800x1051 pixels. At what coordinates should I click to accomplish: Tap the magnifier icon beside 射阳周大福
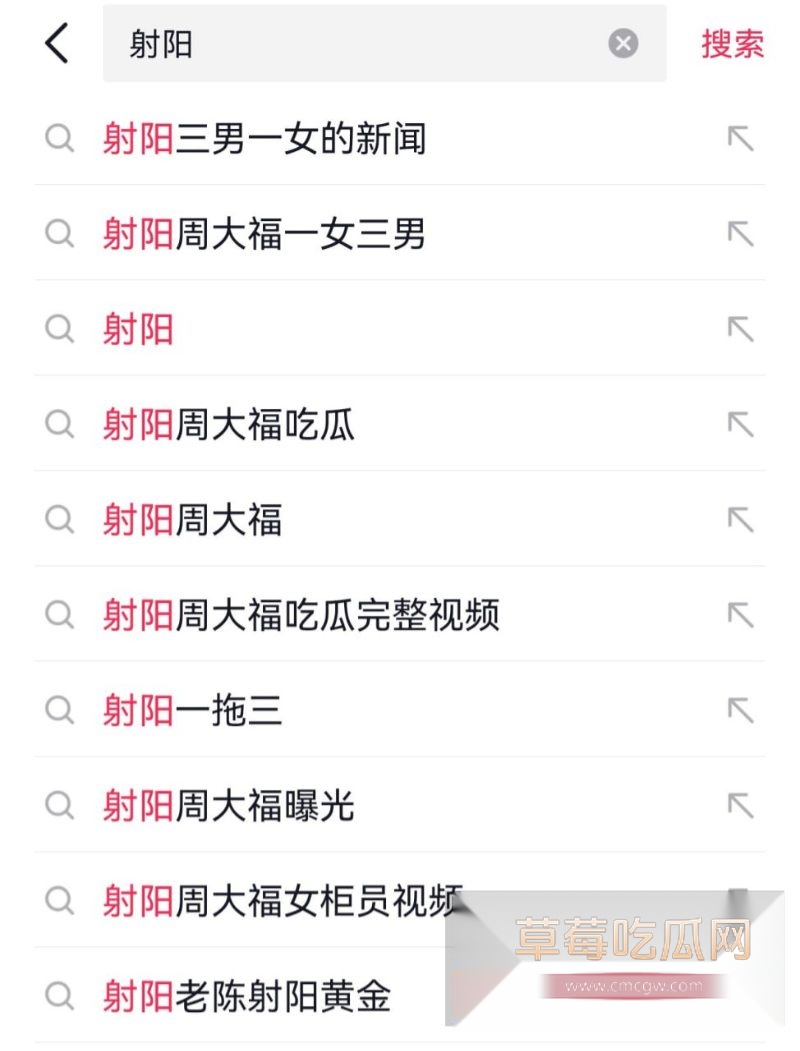[x=60, y=520]
